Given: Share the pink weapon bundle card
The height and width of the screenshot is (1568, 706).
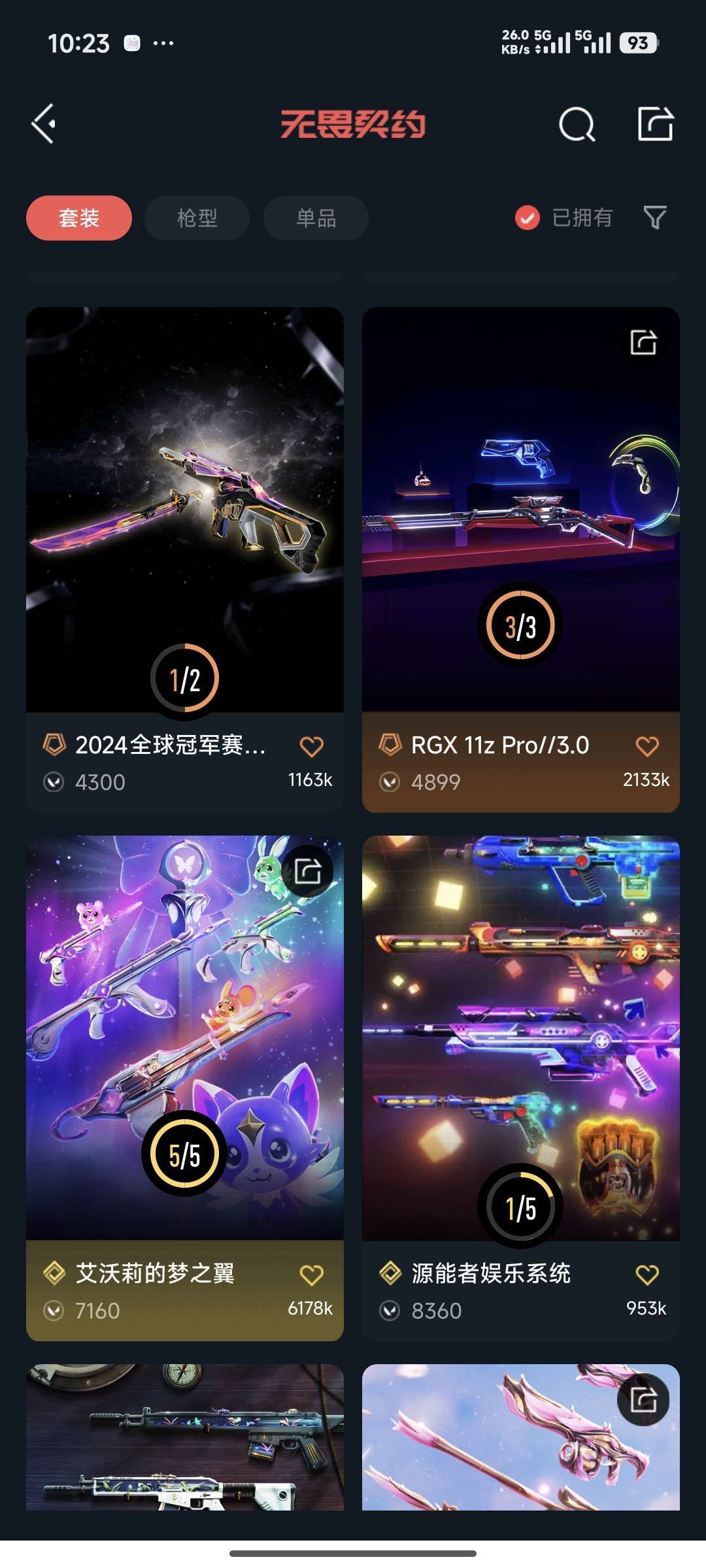Looking at the screenshot, I should (x=643, y=1400).
